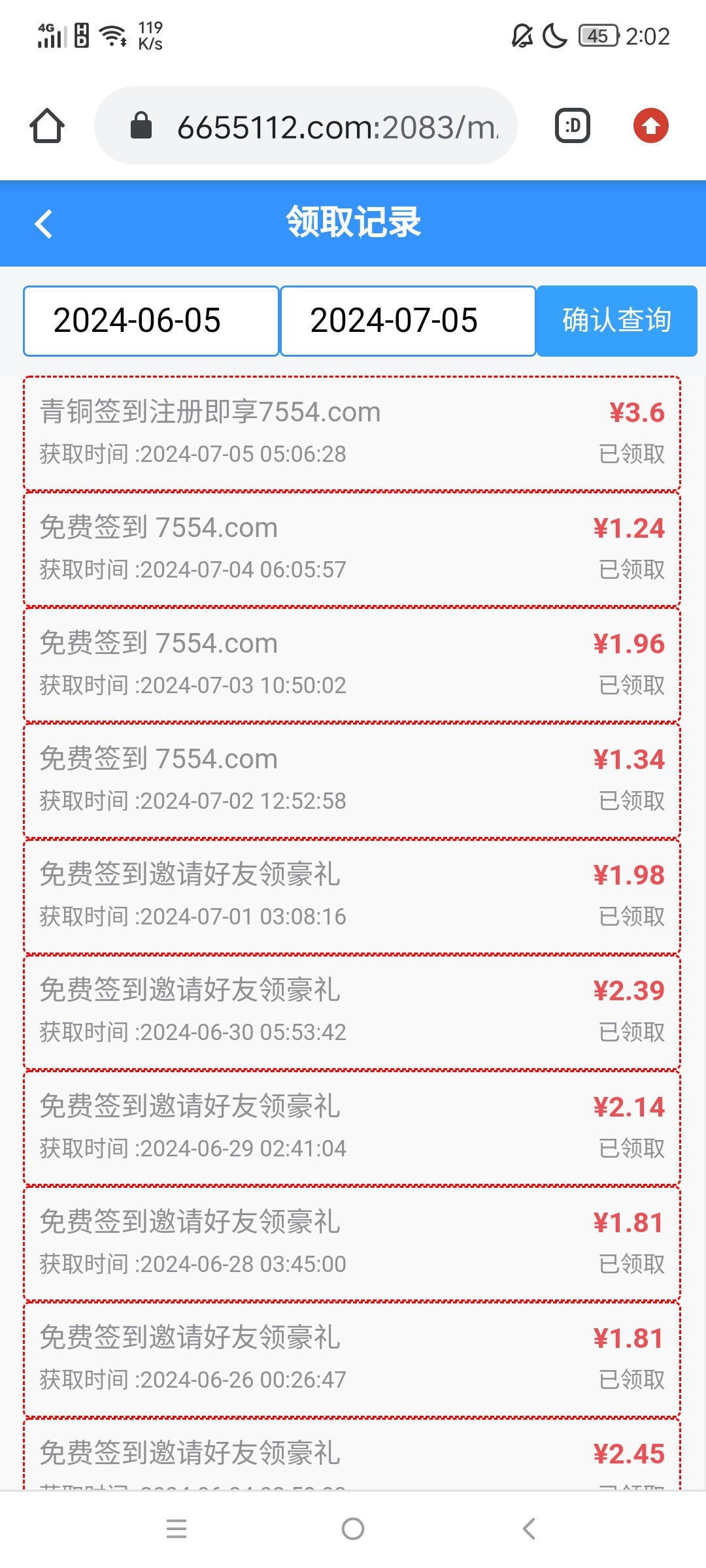Tap the 确认查询 button

(x=616, y=321)
